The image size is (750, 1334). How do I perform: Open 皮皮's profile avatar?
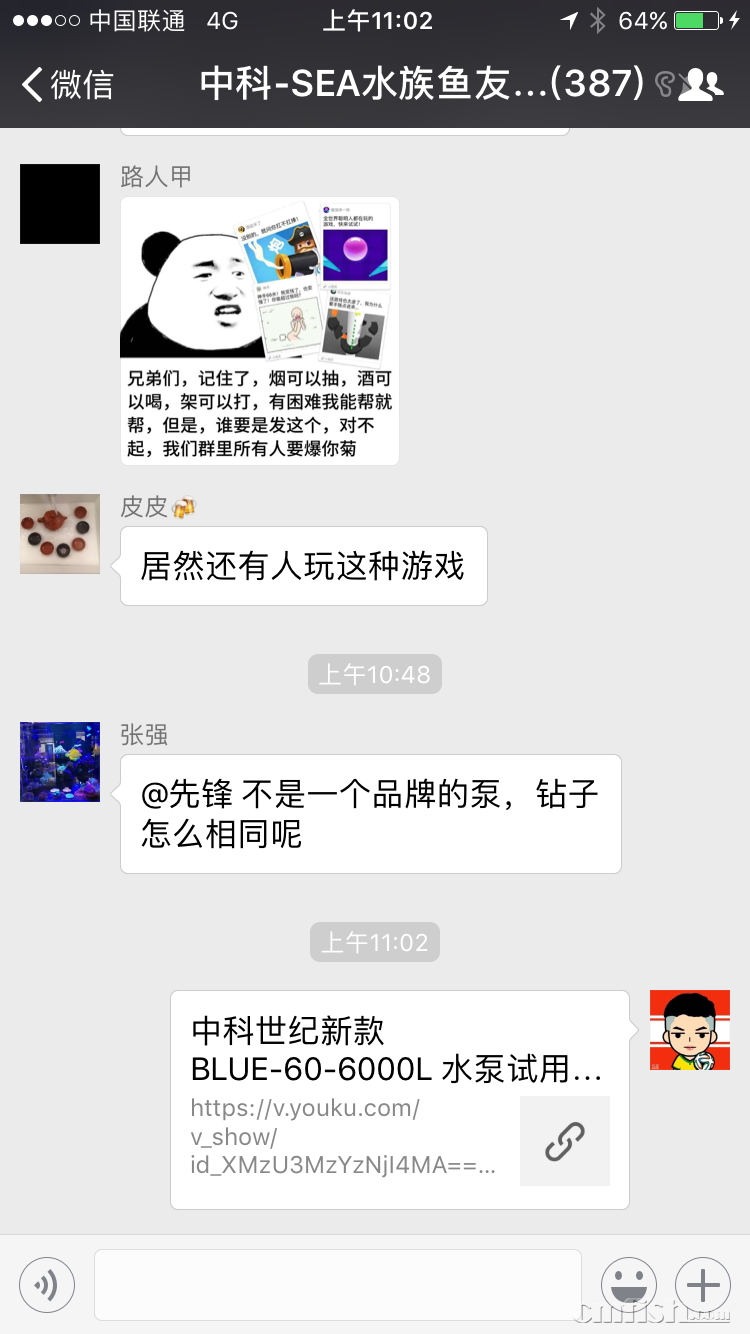tap(60, 534)
